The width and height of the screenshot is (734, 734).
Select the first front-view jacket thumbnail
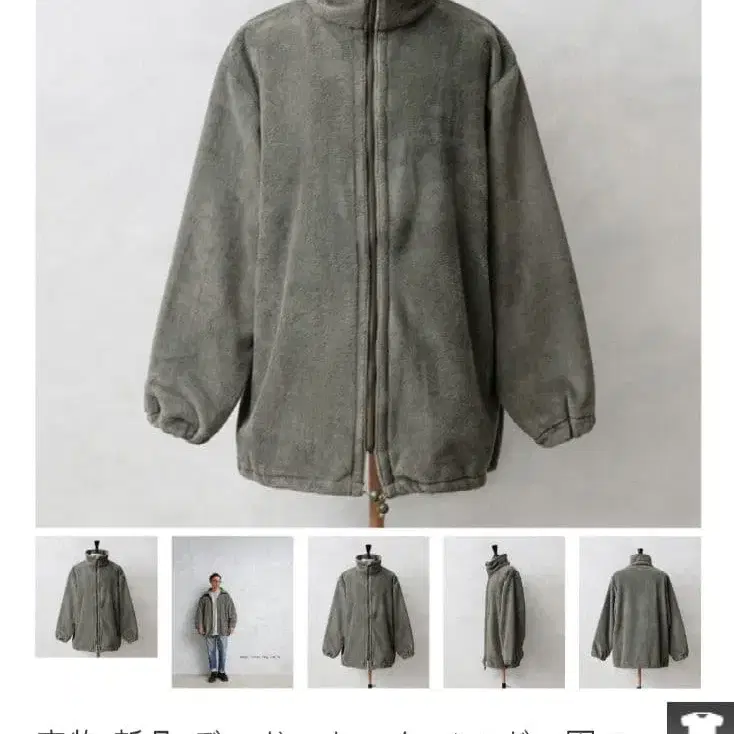[x=96, y=597]
